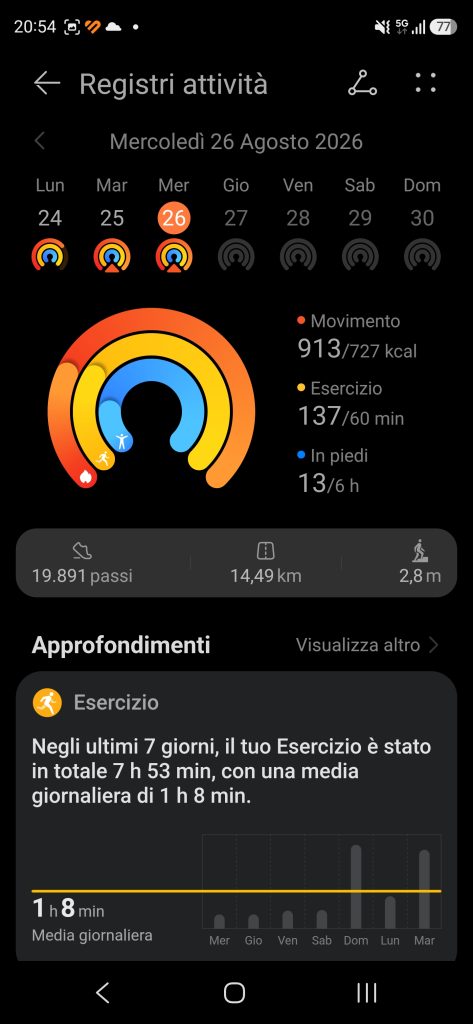Open the In piedi 13/6 h details
473x1024 pixels.
click(x=331, y=471)
